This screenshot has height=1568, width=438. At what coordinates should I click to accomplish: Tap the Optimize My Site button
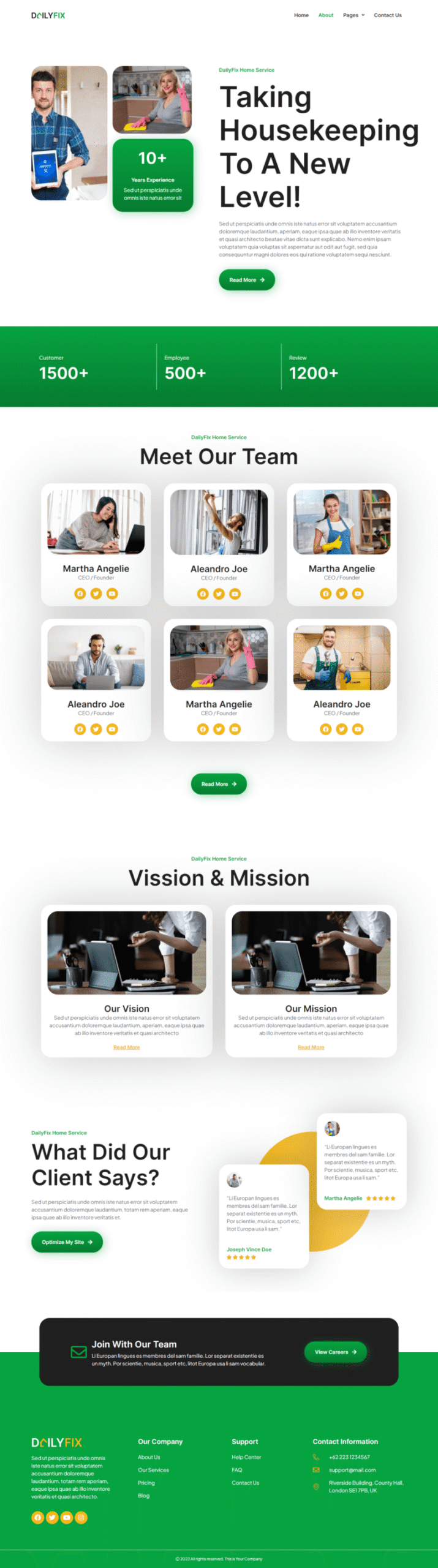pos(67,1242)
